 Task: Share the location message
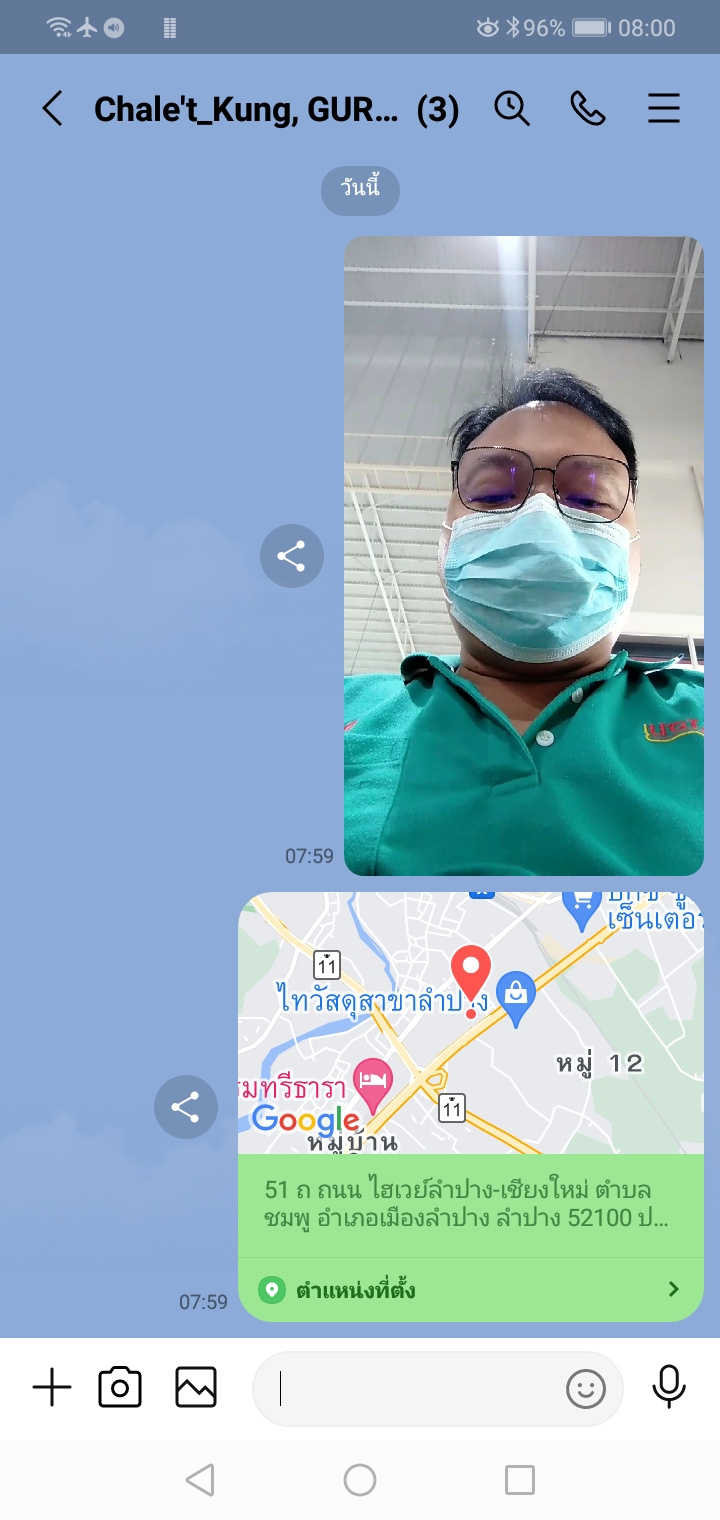tap(186, 1107)
